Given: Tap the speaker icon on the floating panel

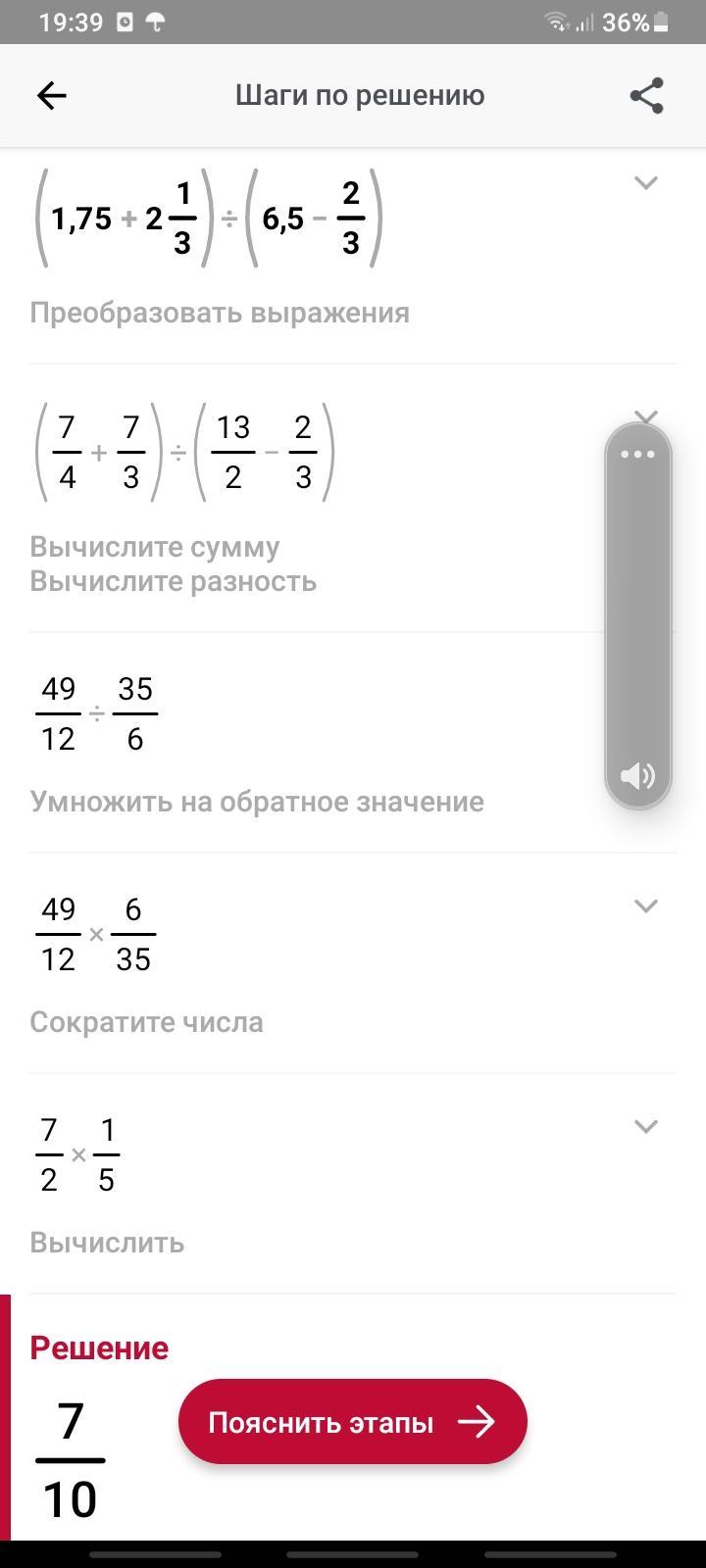Looking at the screenshot, I should (637, 776).
